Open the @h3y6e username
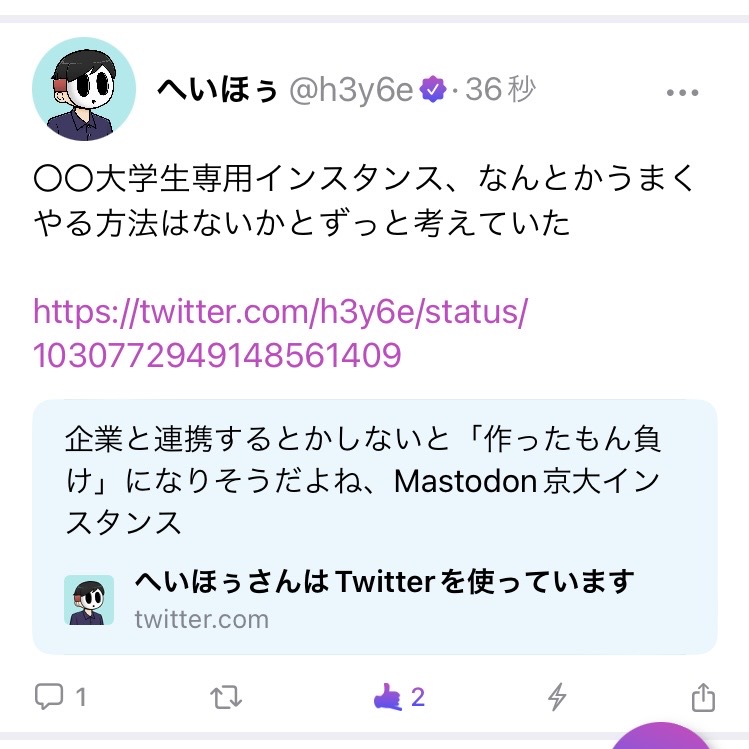 [x=351, y=90]
